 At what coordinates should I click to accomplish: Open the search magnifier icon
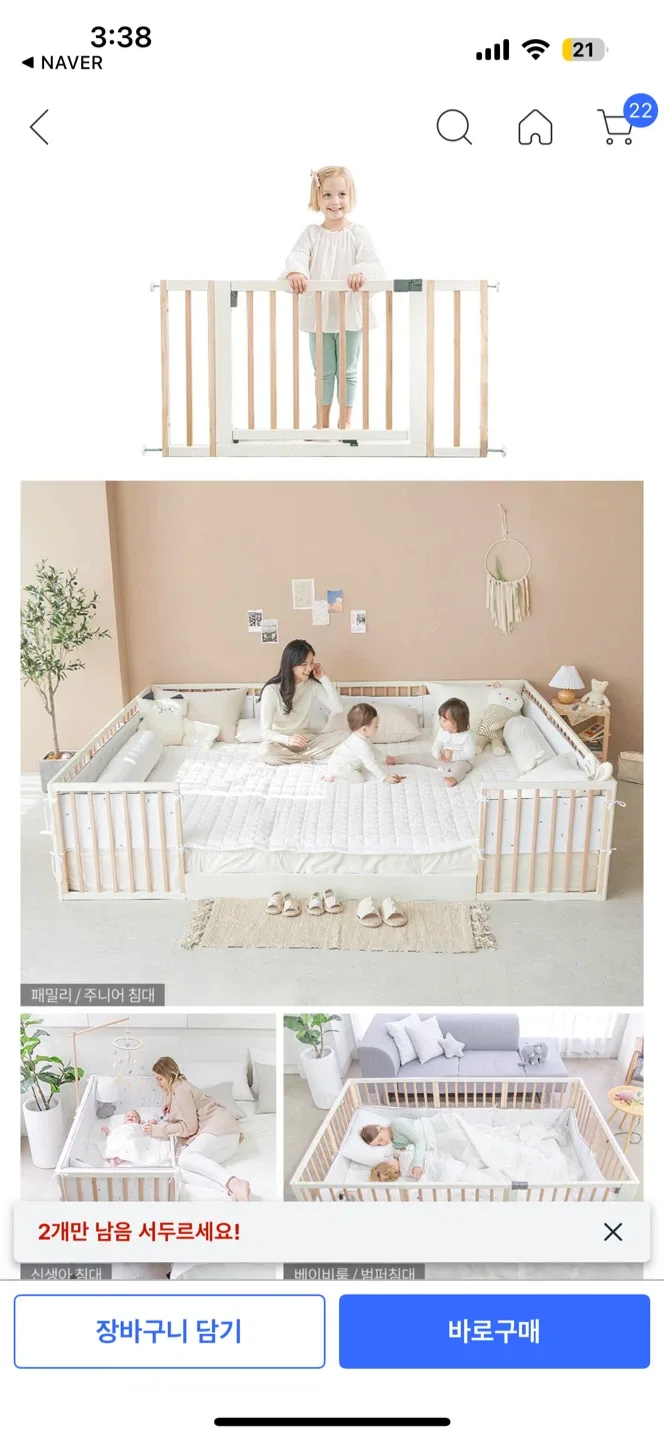[454, 127]
